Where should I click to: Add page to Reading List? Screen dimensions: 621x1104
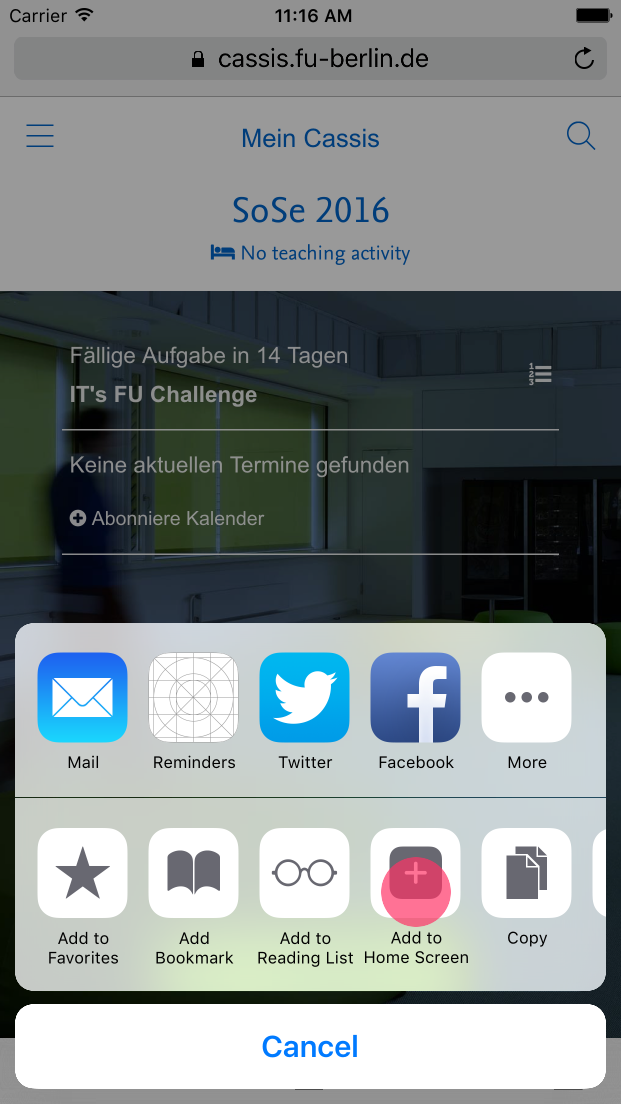pyautogui.click(x=305, y=873)
